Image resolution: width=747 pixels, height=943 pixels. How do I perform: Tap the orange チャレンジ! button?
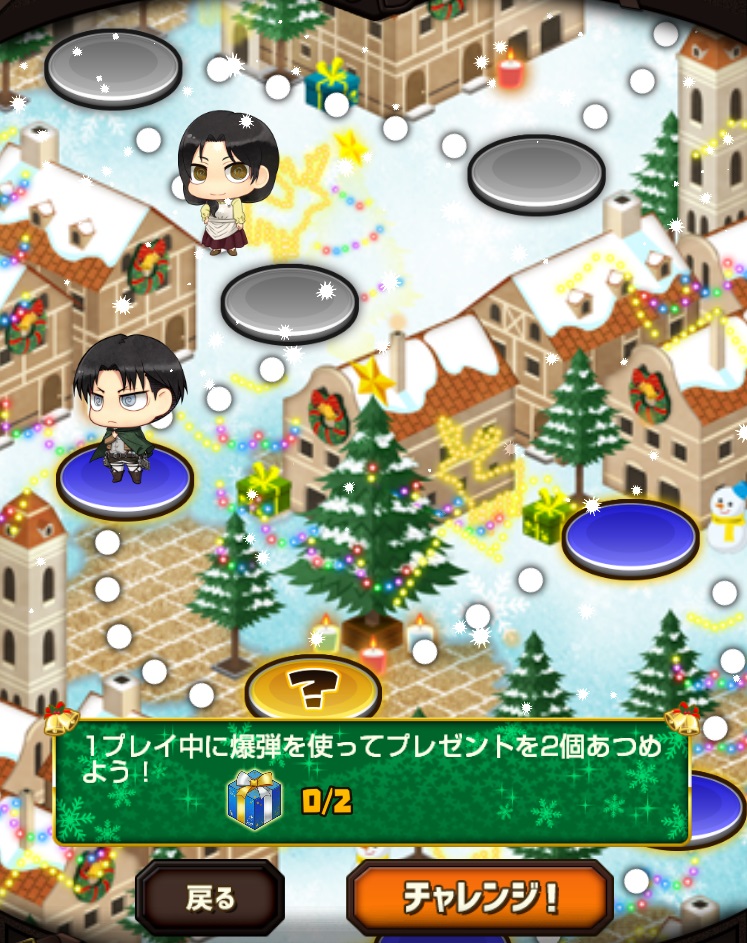coord(480,896)
